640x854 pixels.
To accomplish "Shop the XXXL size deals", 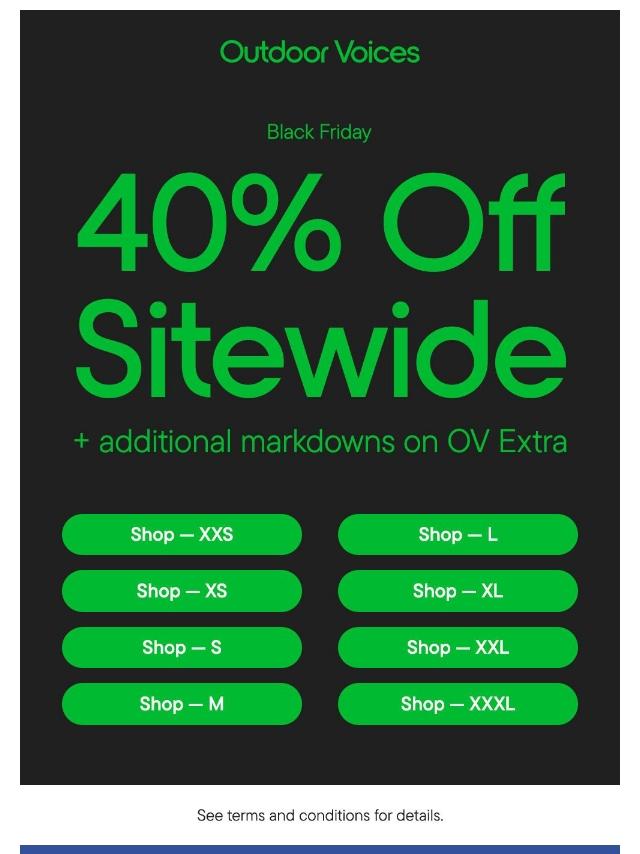I will (x=458, y=704).
